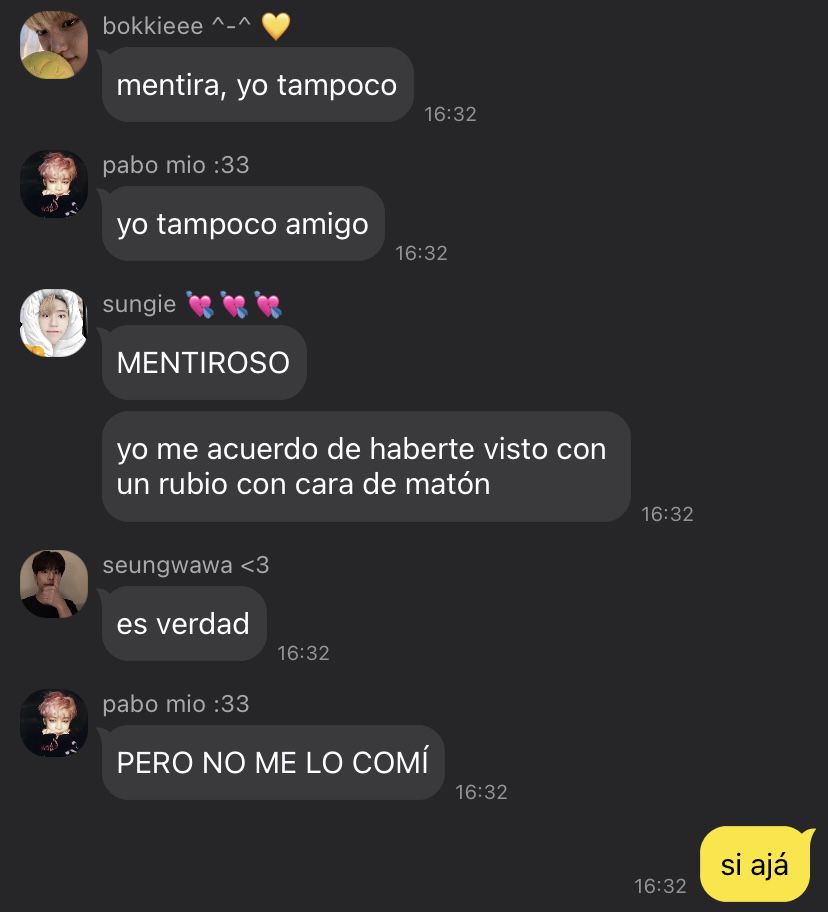Open seungwawa's profile avatar
The image size is (828, 912).
pos(54,584)
